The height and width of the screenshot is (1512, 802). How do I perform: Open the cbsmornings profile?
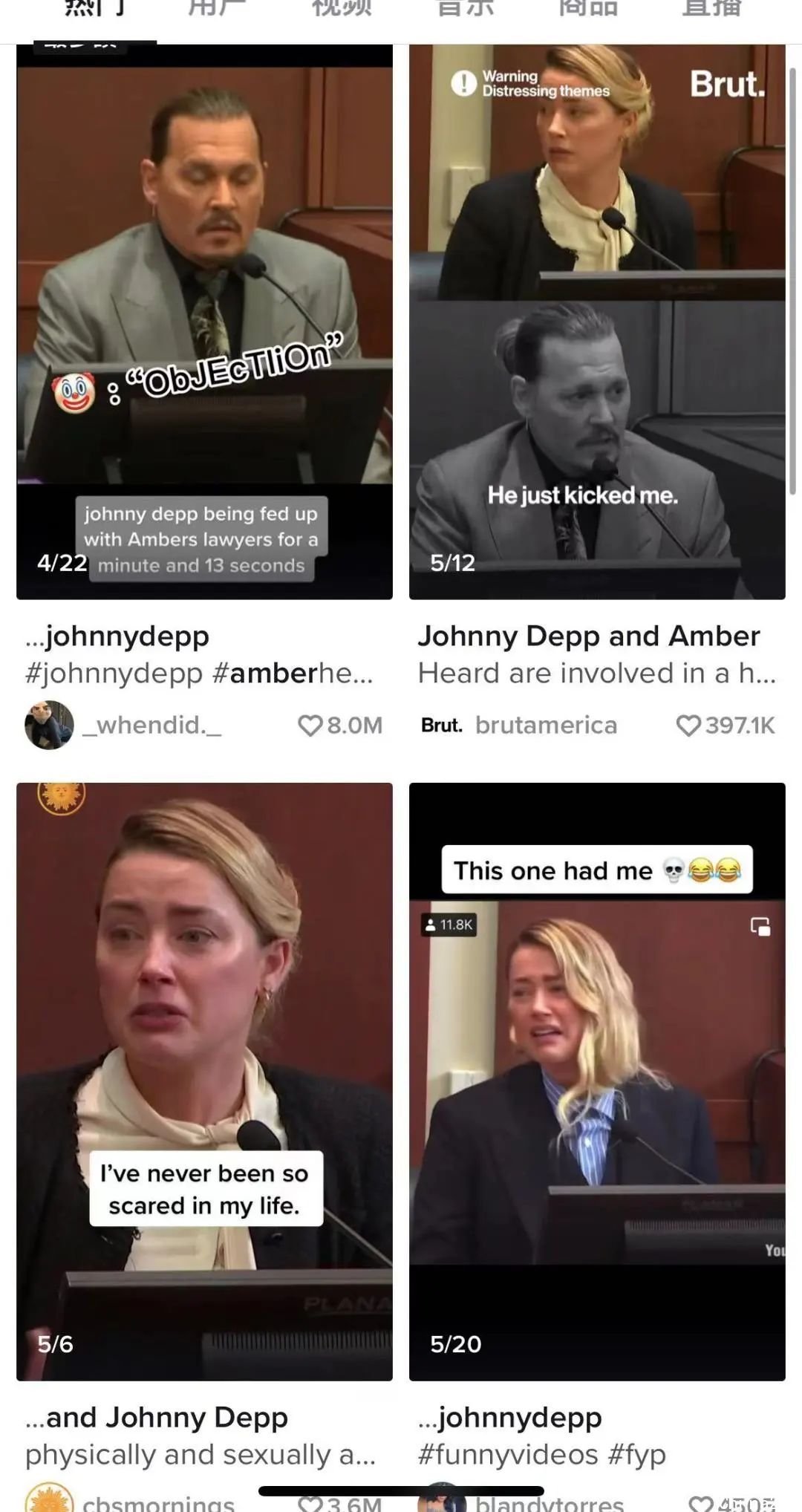tap(157, 1503)
